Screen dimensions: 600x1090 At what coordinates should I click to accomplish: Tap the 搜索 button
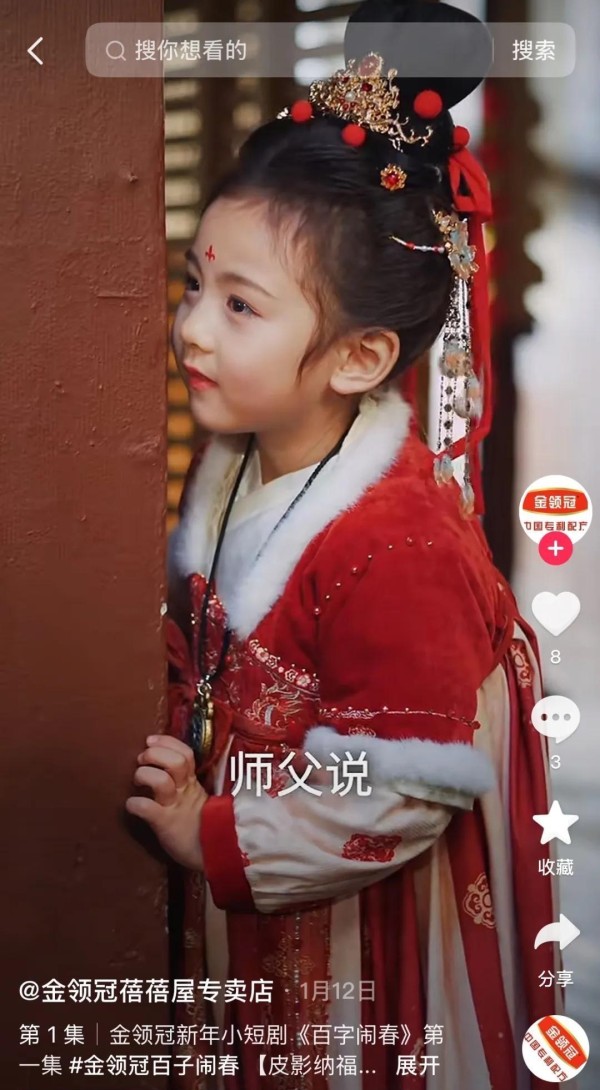pos(534,50)
